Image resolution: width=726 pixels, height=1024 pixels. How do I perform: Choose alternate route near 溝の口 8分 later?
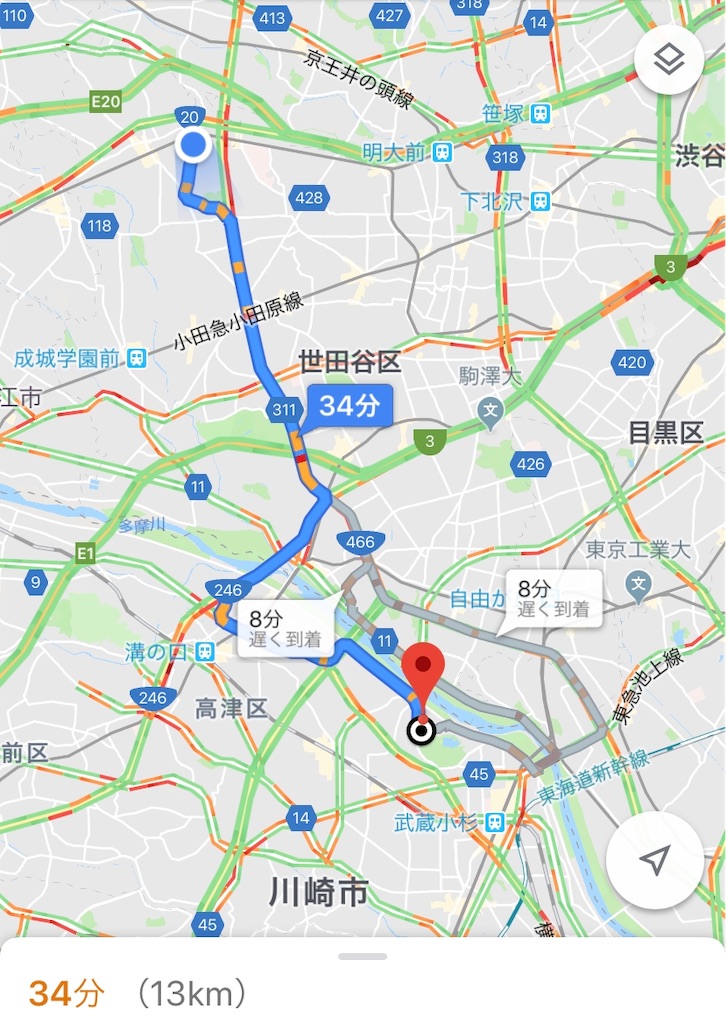tap(286, 628)
